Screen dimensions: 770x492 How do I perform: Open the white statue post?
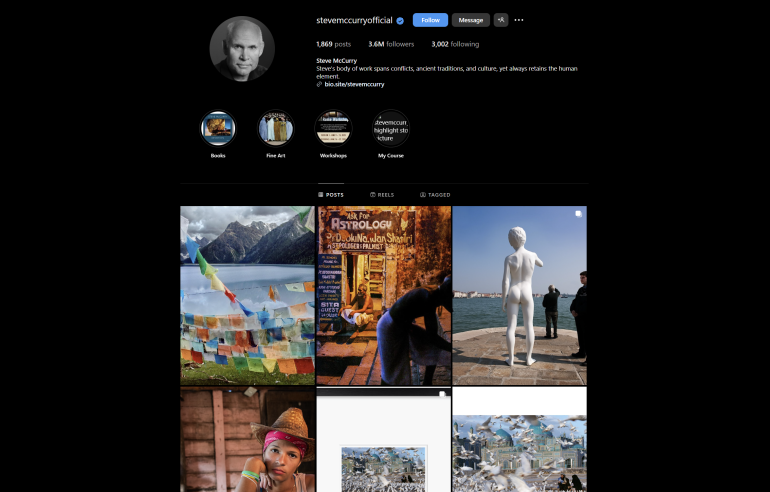pyautogui.click(x=519, y=295)
